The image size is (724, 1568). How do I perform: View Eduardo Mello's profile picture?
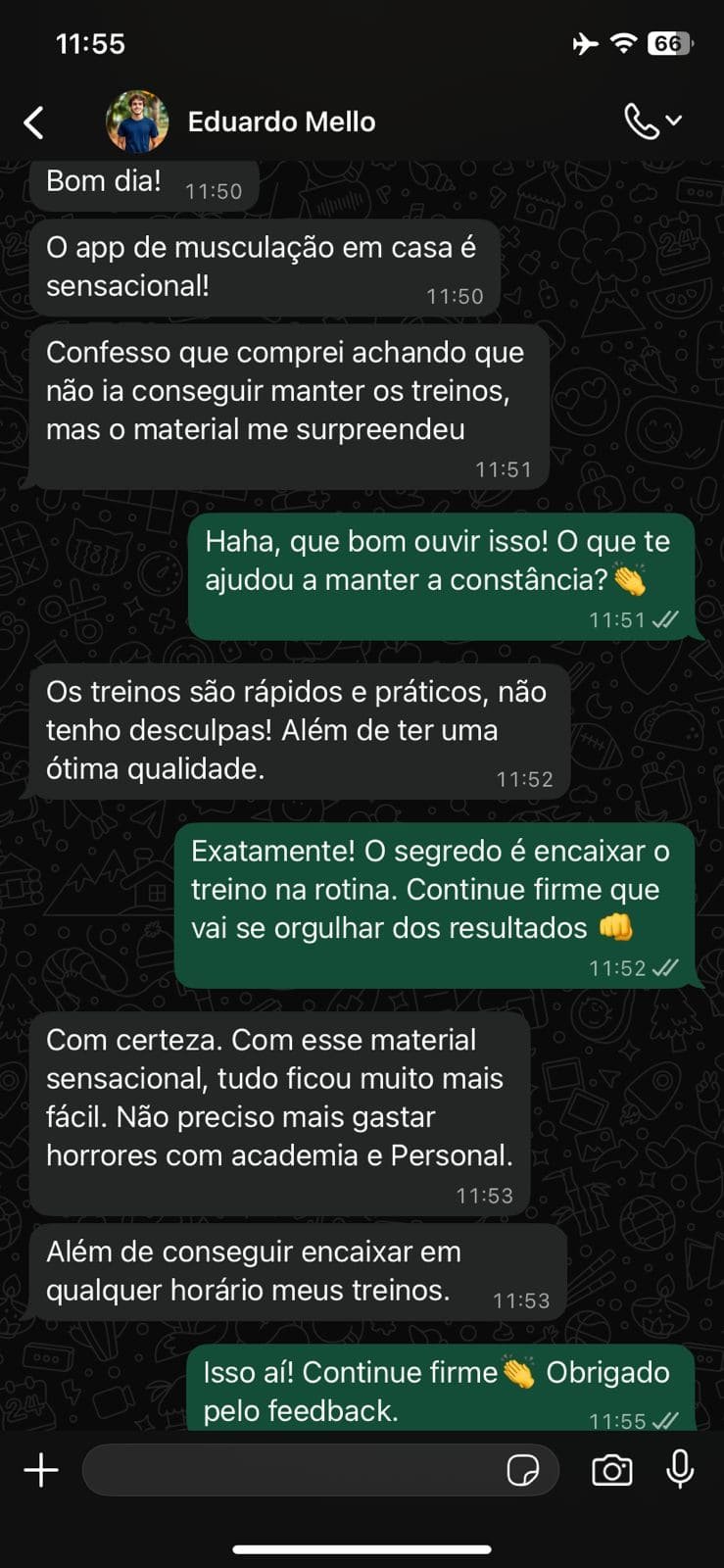pos(137,121)
